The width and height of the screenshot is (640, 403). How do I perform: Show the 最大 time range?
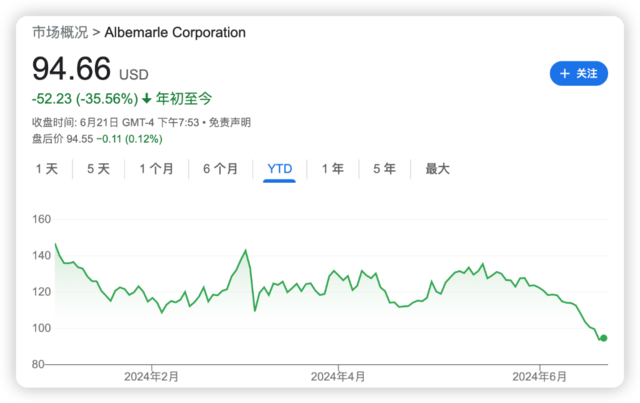pyautogui.click(x=437, y=169)
